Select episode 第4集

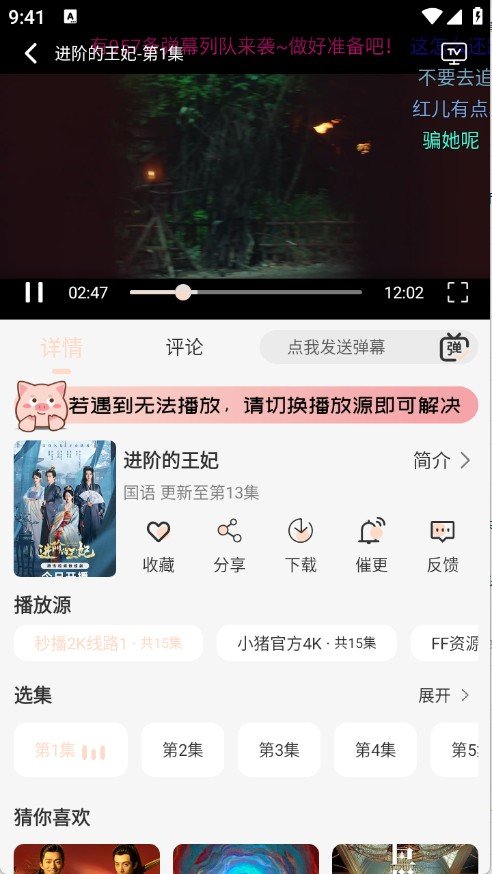click(376, 750)
